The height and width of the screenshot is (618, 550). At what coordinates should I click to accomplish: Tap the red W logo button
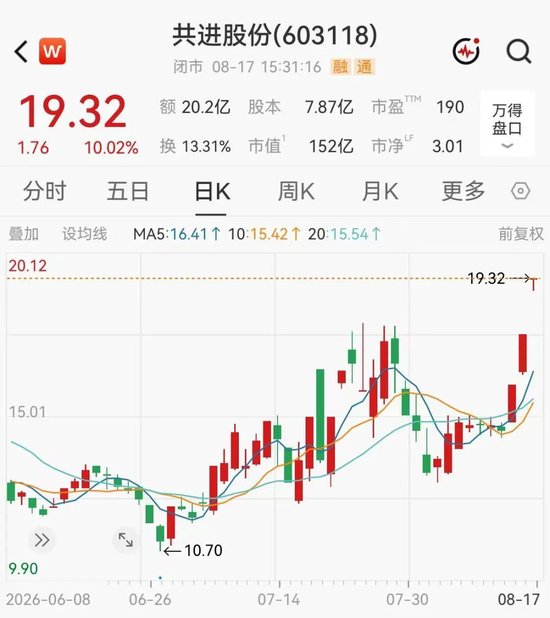coord(52,51)
